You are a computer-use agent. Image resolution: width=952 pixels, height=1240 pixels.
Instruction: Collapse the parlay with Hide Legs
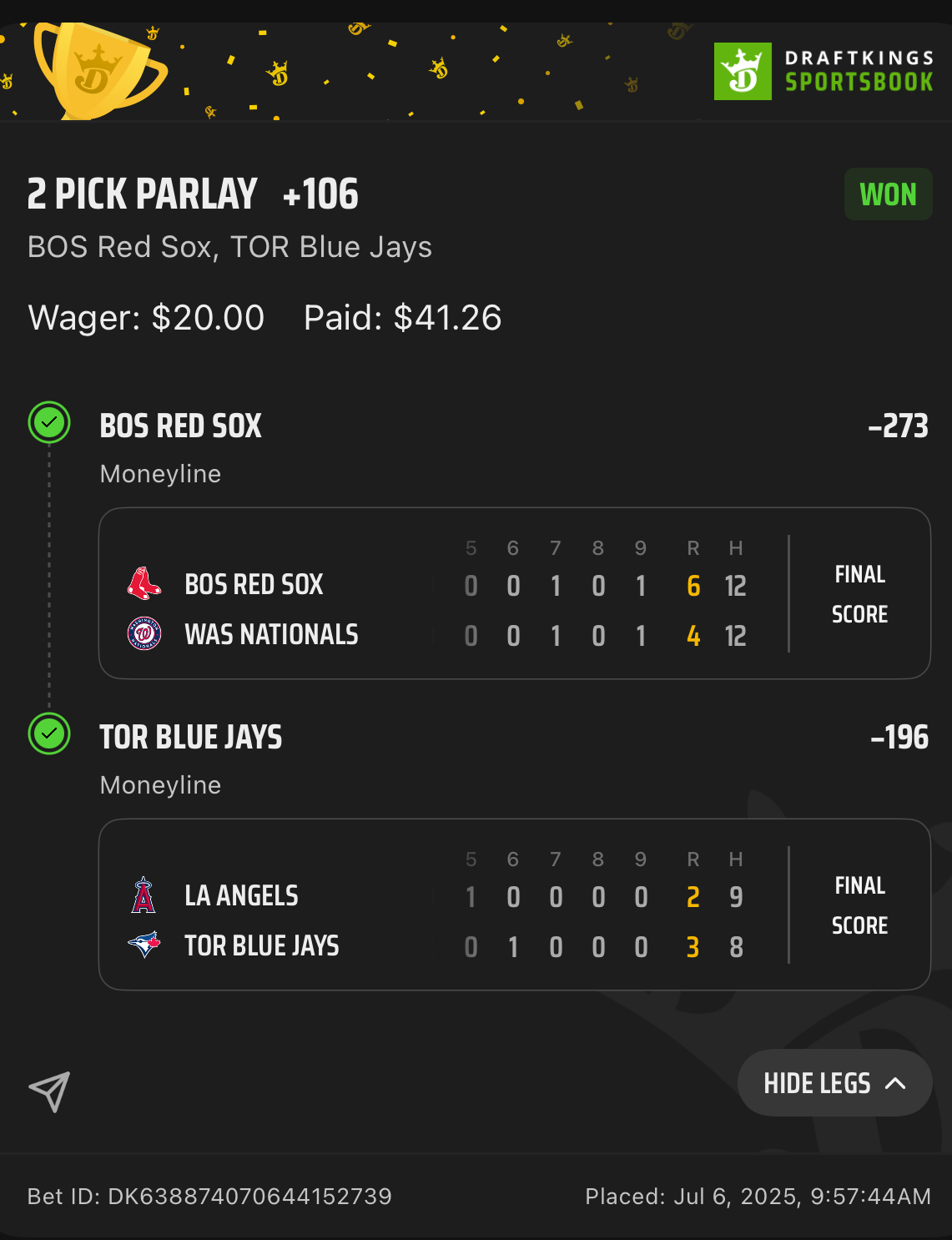coord(834,1083)
